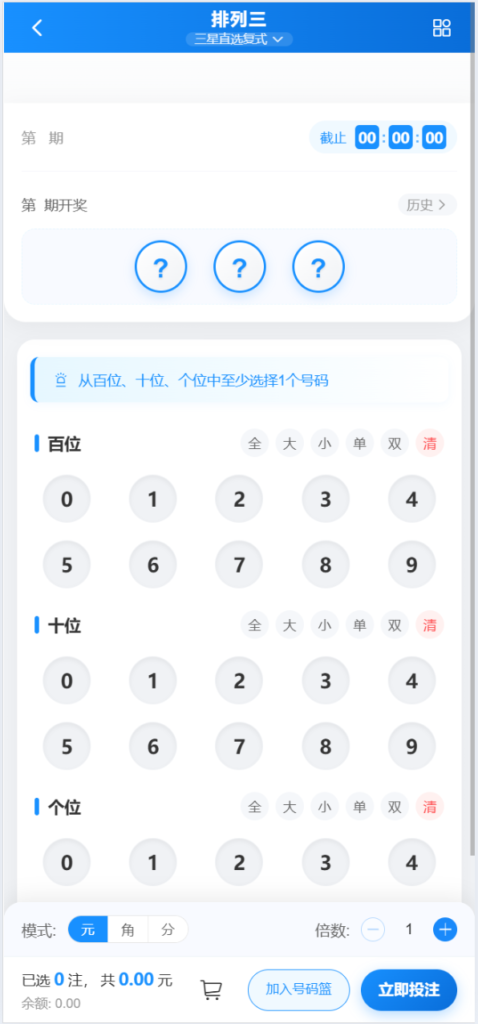
Task: Select 大 numbers for 十位
Action: 290,625
